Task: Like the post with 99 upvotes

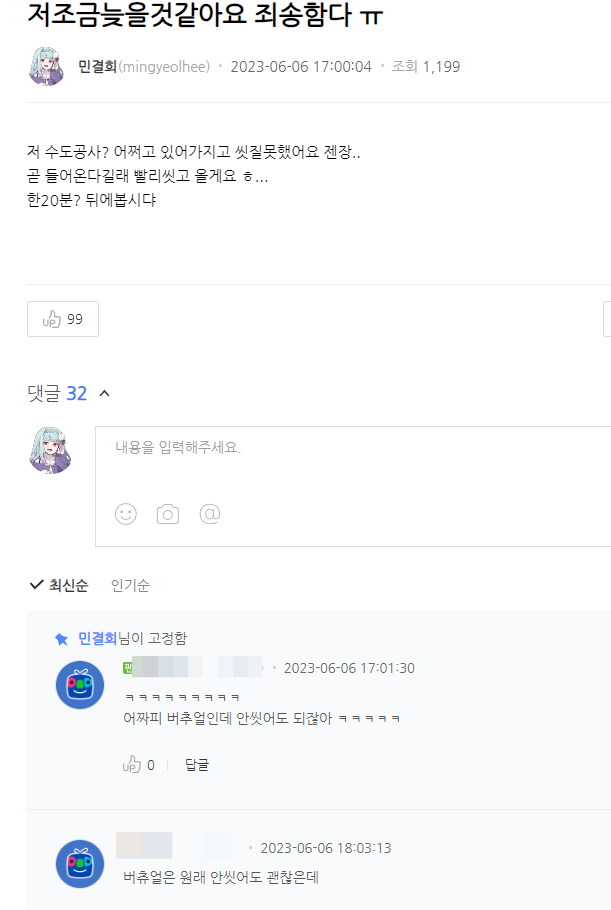Action: 62,319
